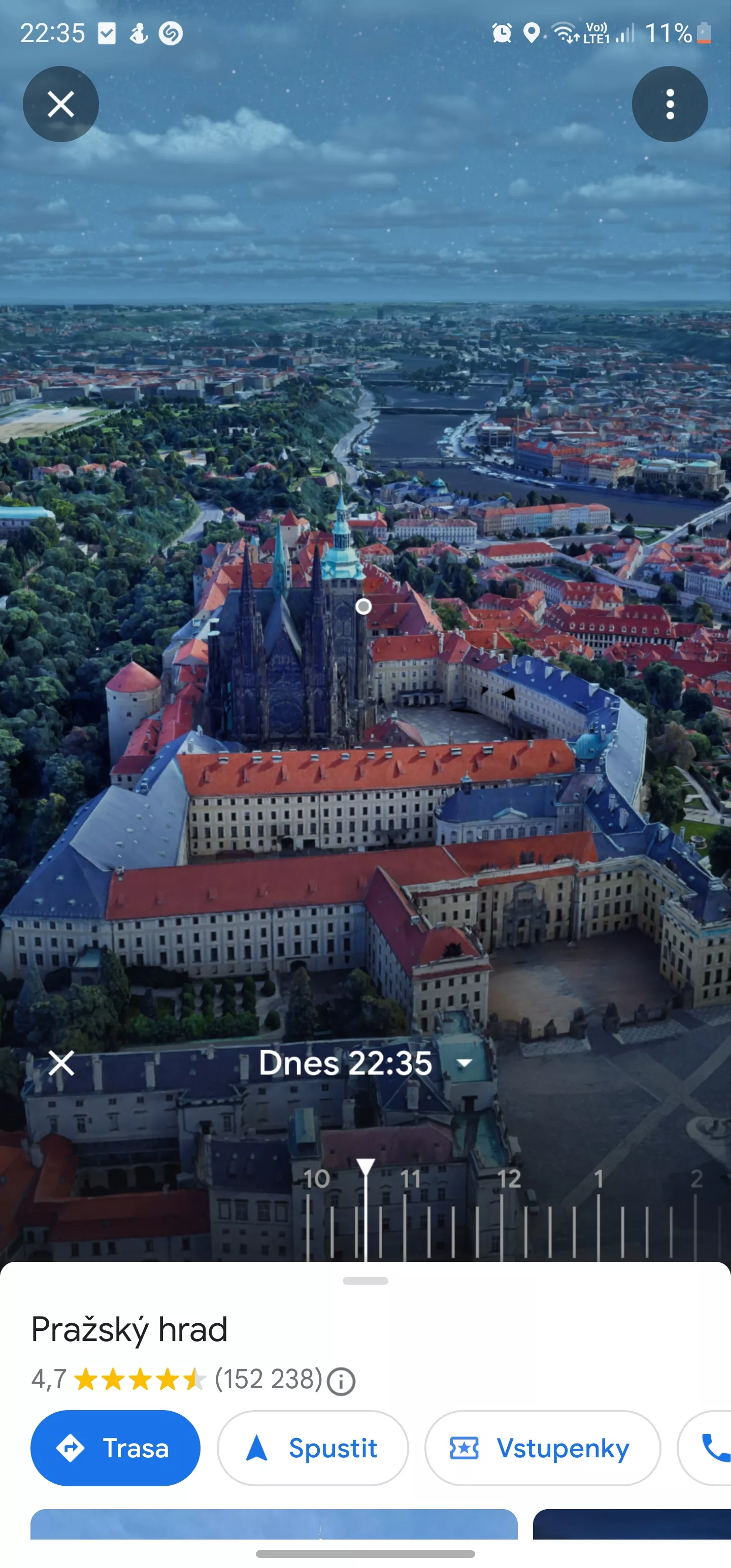Viewport: 731px width, 1568px height.
Task: Show rating info icon next to reviews
Action: click(x=341, y=1381)
